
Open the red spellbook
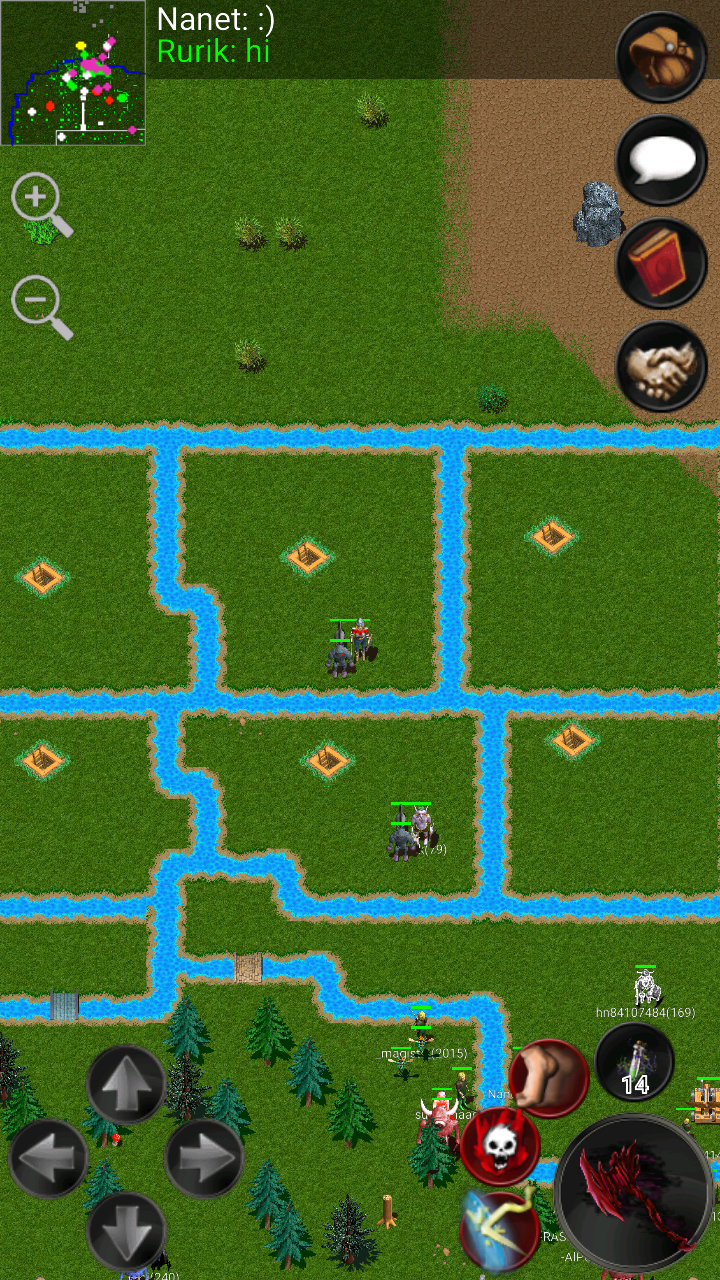pyautogui.click(x=661, y=263)
